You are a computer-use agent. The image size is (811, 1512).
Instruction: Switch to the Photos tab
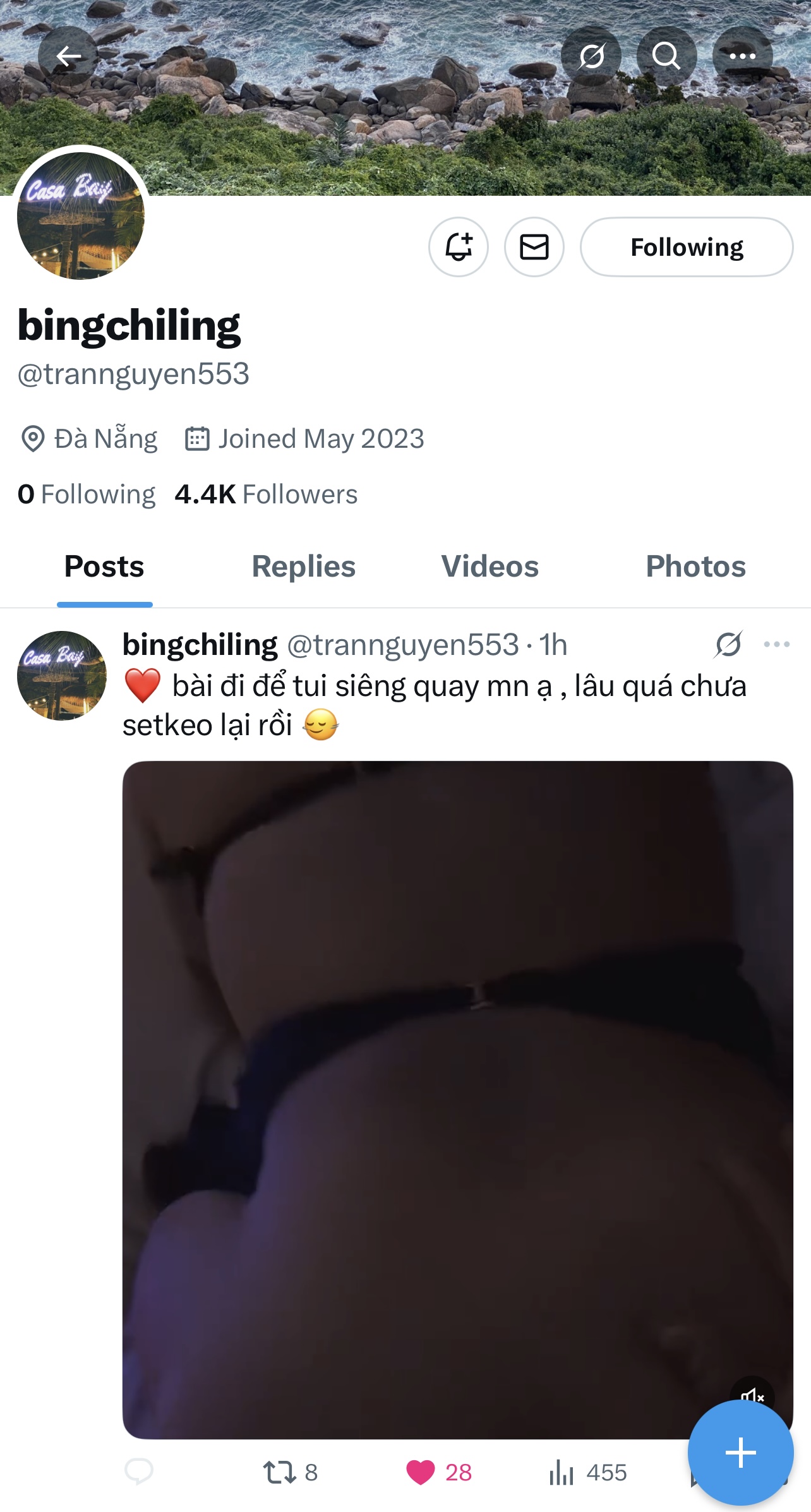click(x=695, y=567)
